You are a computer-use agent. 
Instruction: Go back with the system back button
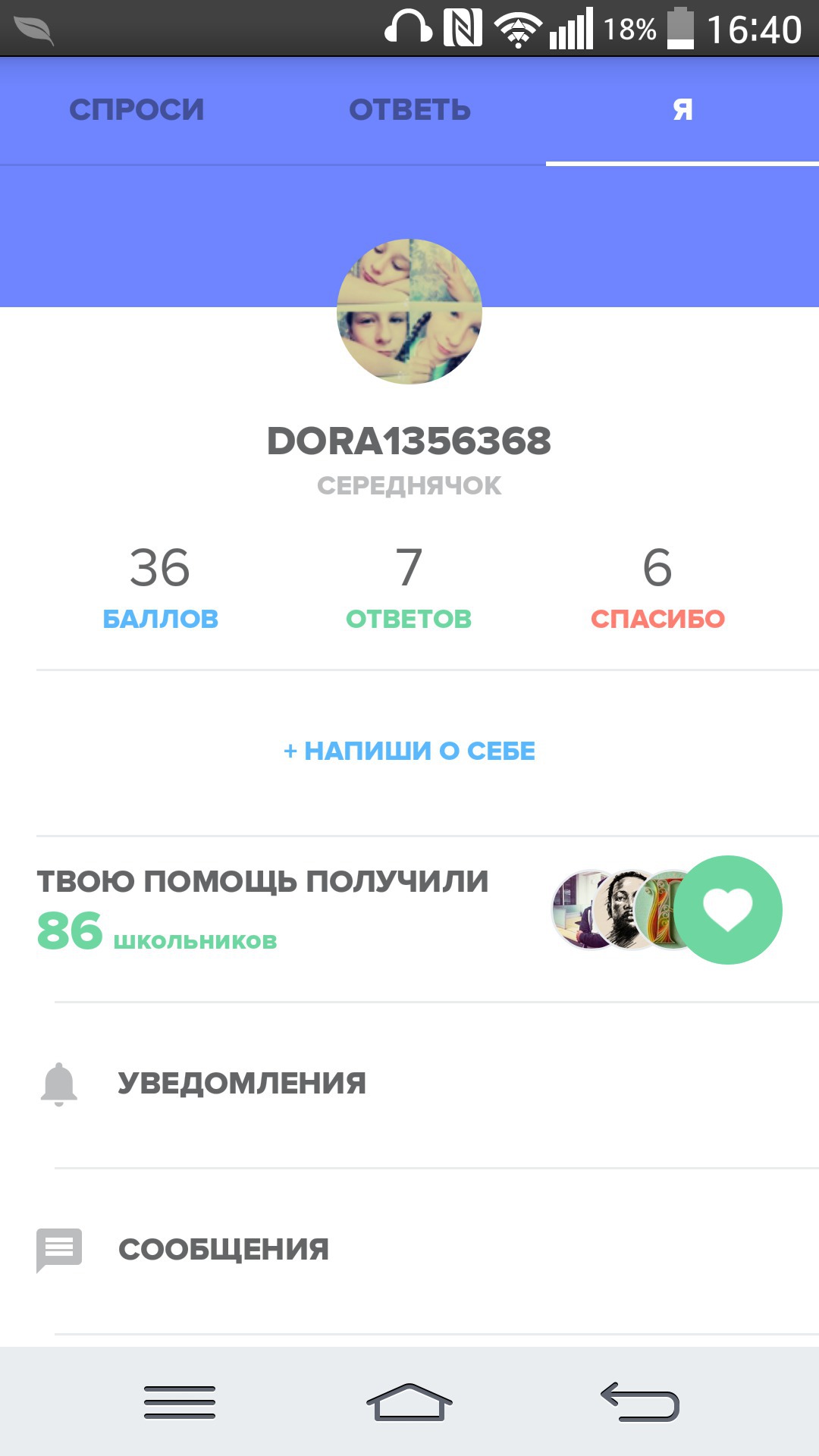point(640,1401)
